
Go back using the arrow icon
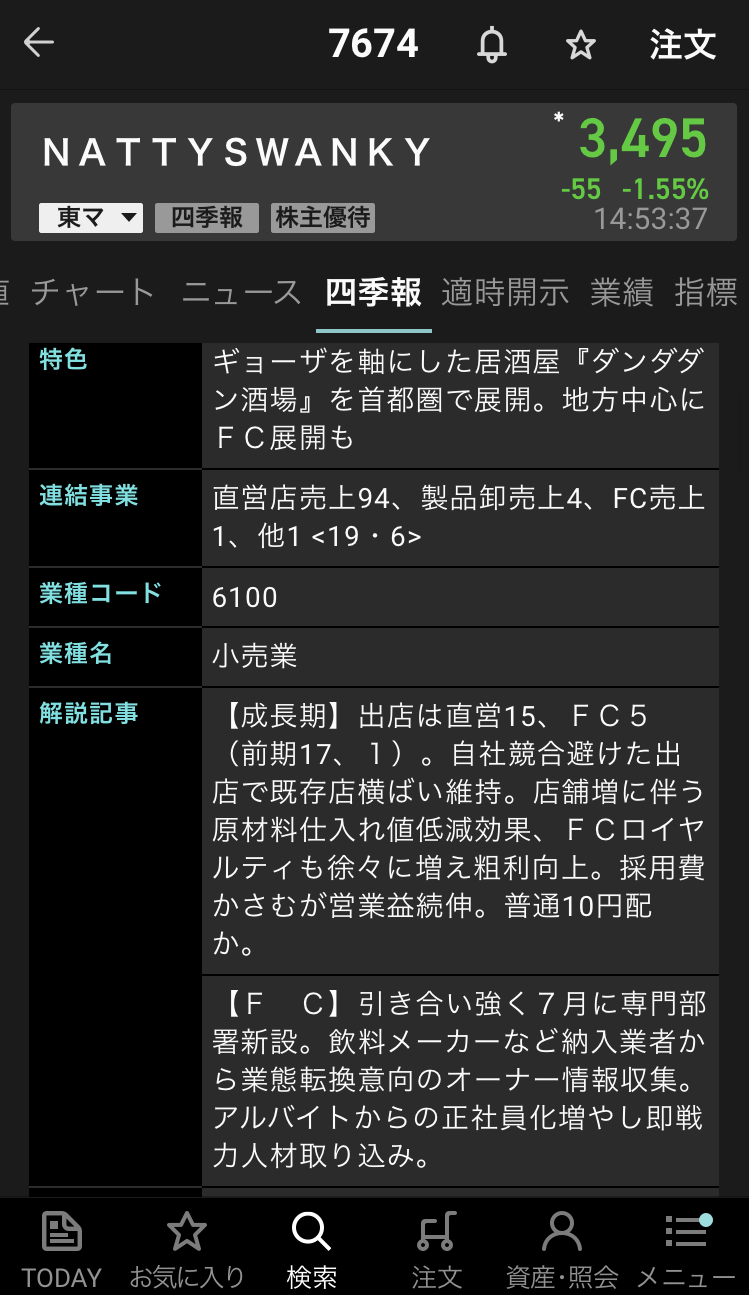(39, 43)
